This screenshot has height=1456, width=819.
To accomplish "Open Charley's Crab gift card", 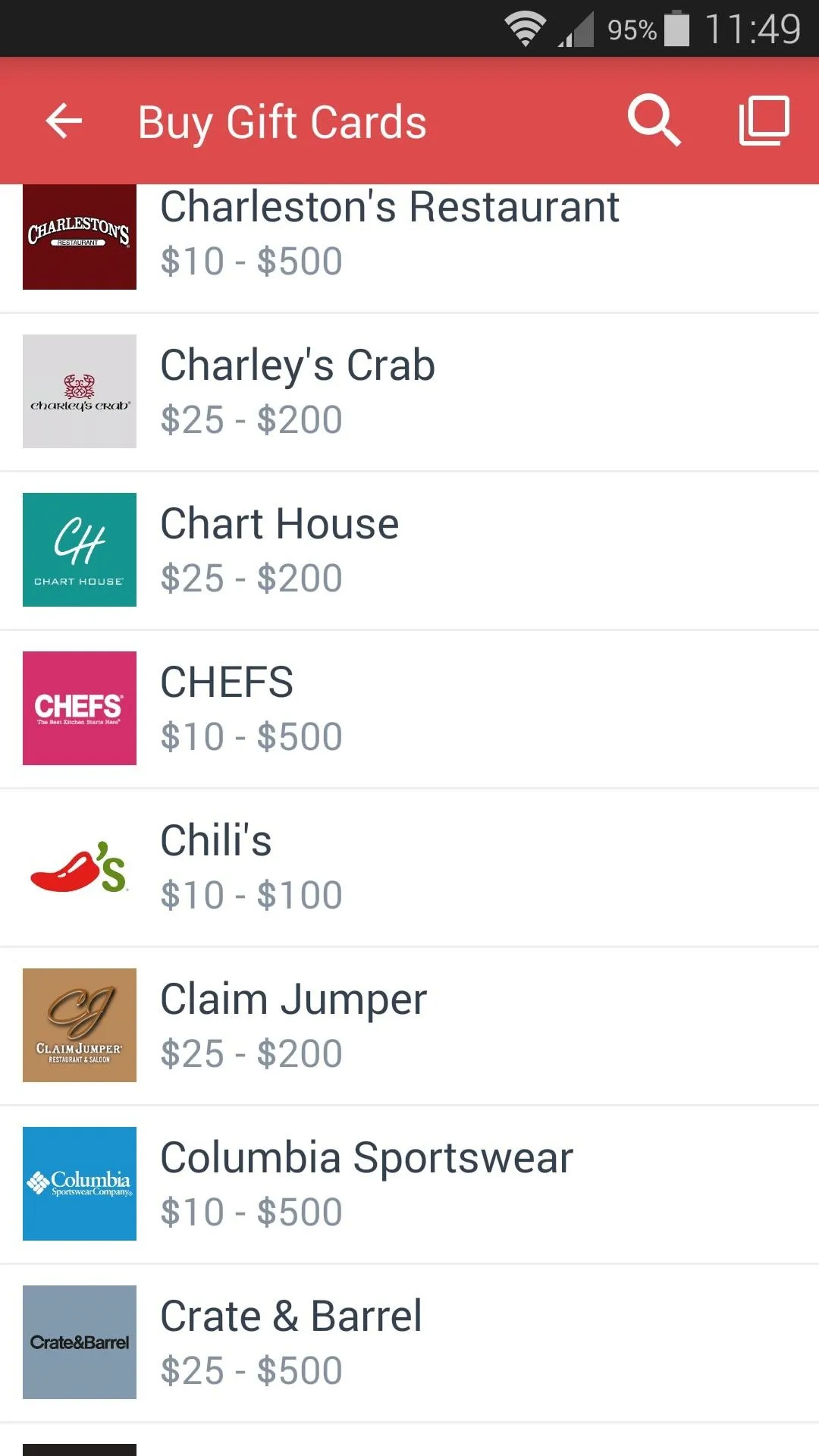I will pyautogui.click(x=409, y=392).
